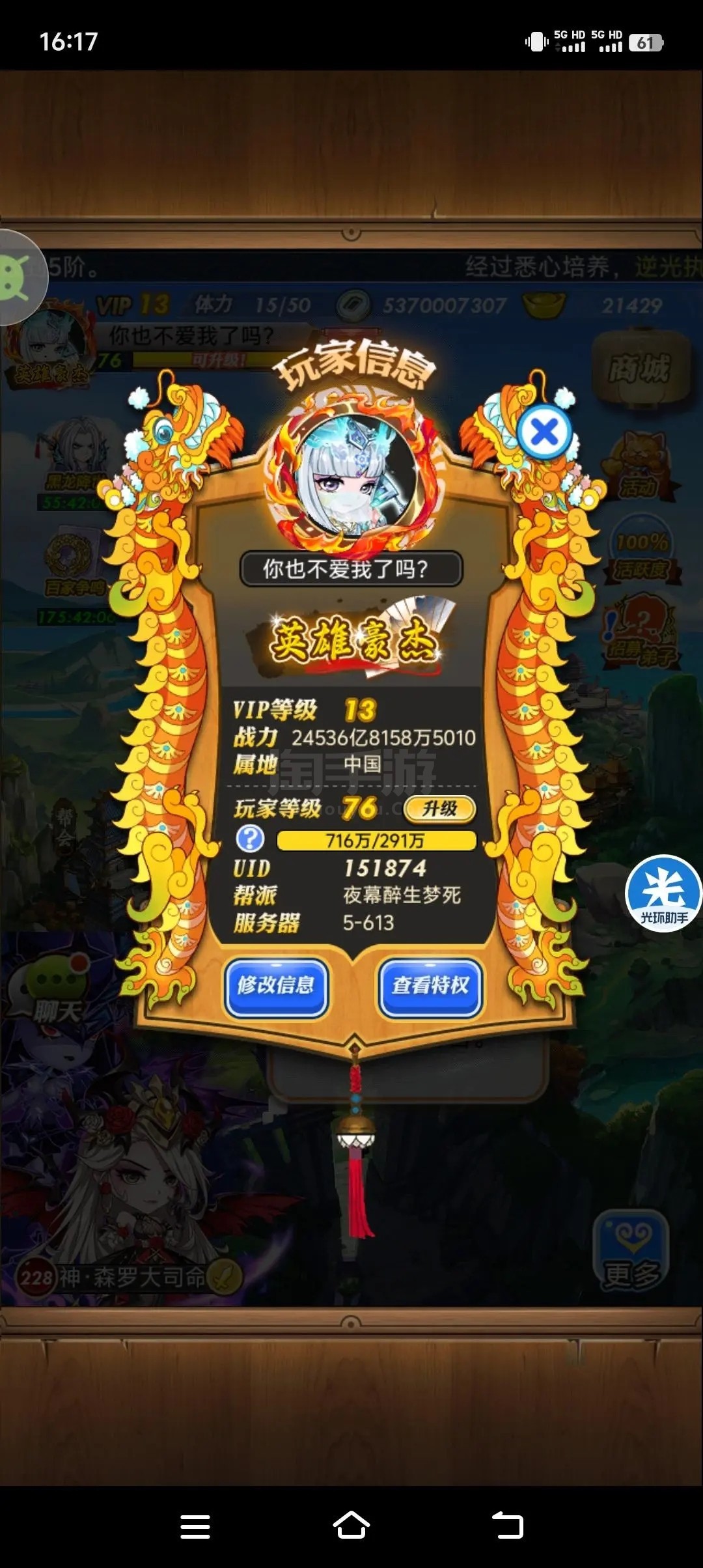
Task: Open 查看特权 to view VIP privileges
Action: (x=430, y=987)
